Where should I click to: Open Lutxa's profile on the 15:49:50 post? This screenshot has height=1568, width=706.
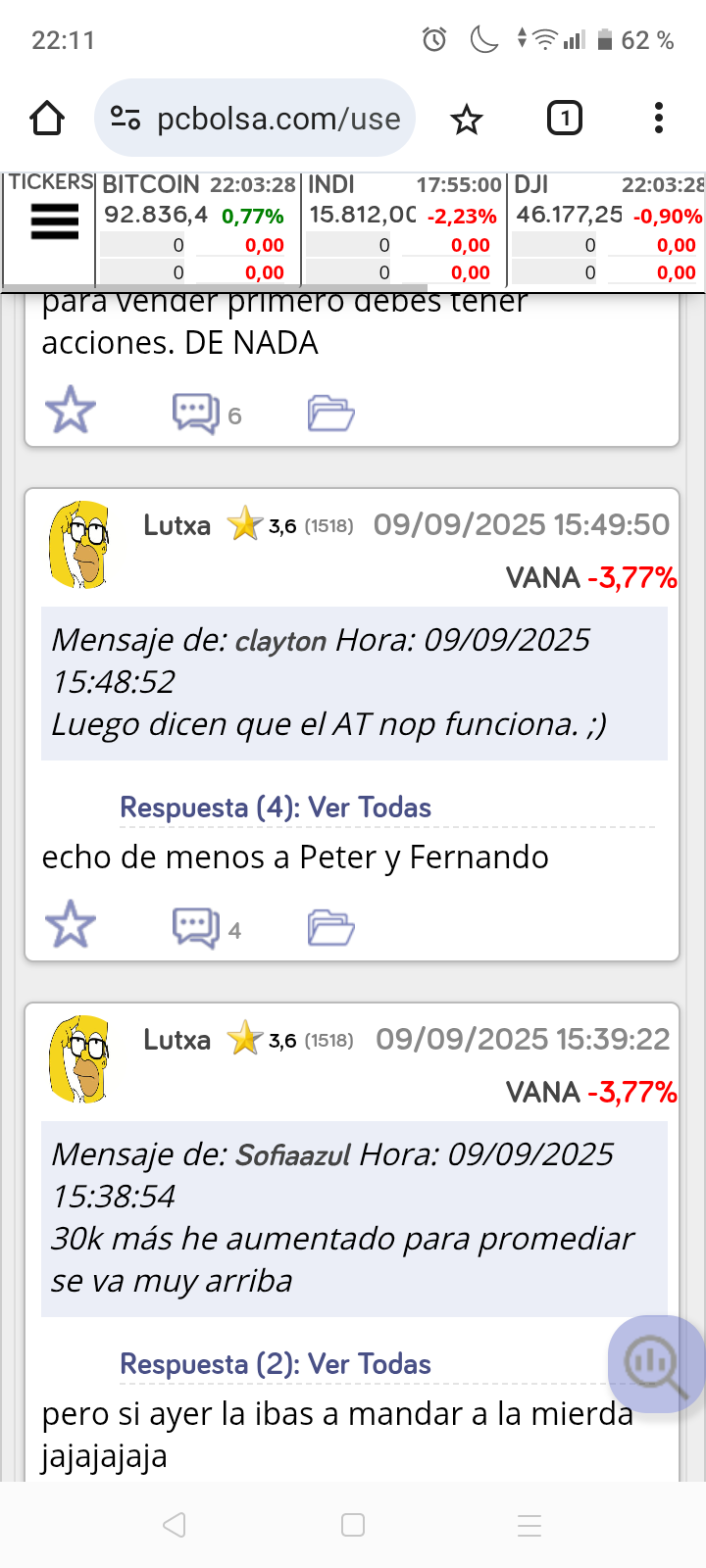(176, 525)
